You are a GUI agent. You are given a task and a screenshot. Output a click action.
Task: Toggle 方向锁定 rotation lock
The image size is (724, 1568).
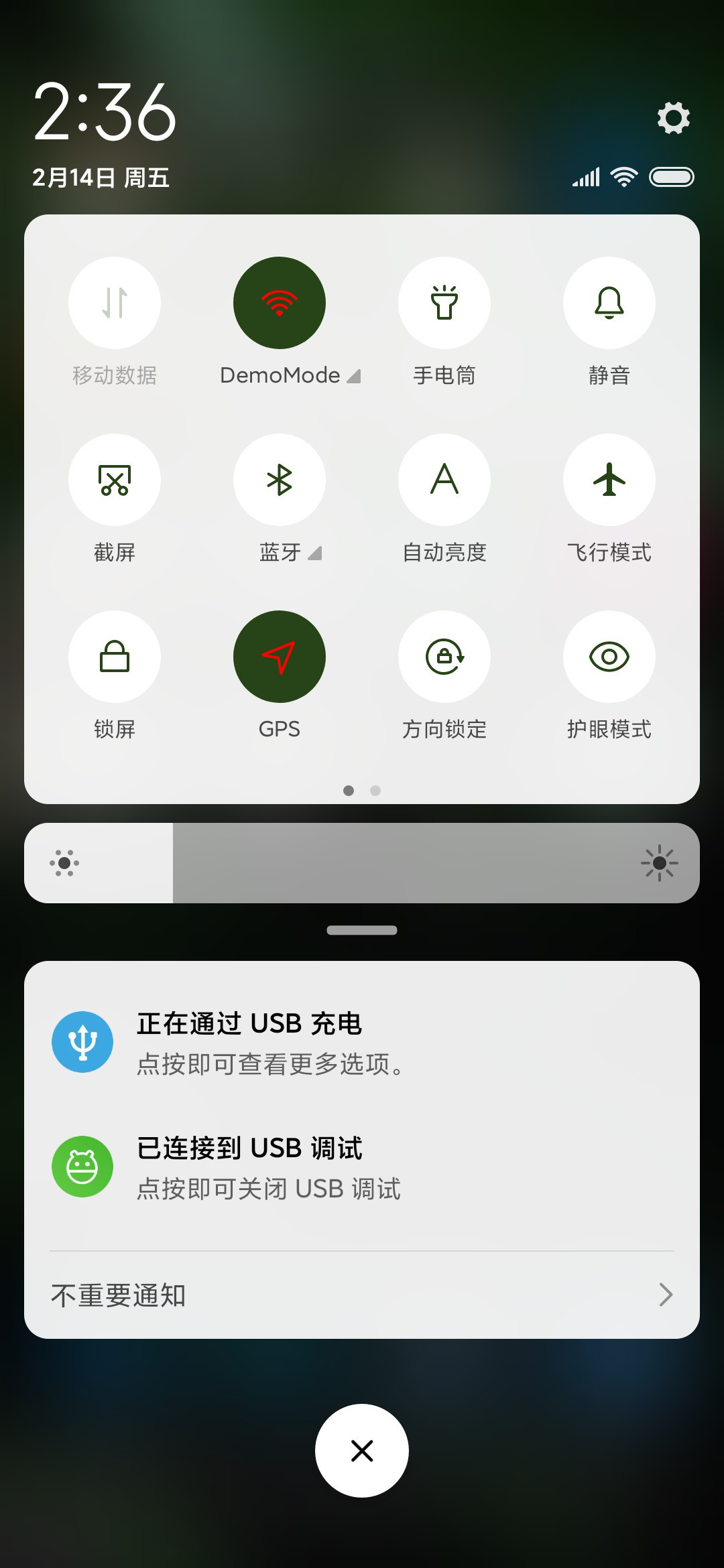click(444, 657)
